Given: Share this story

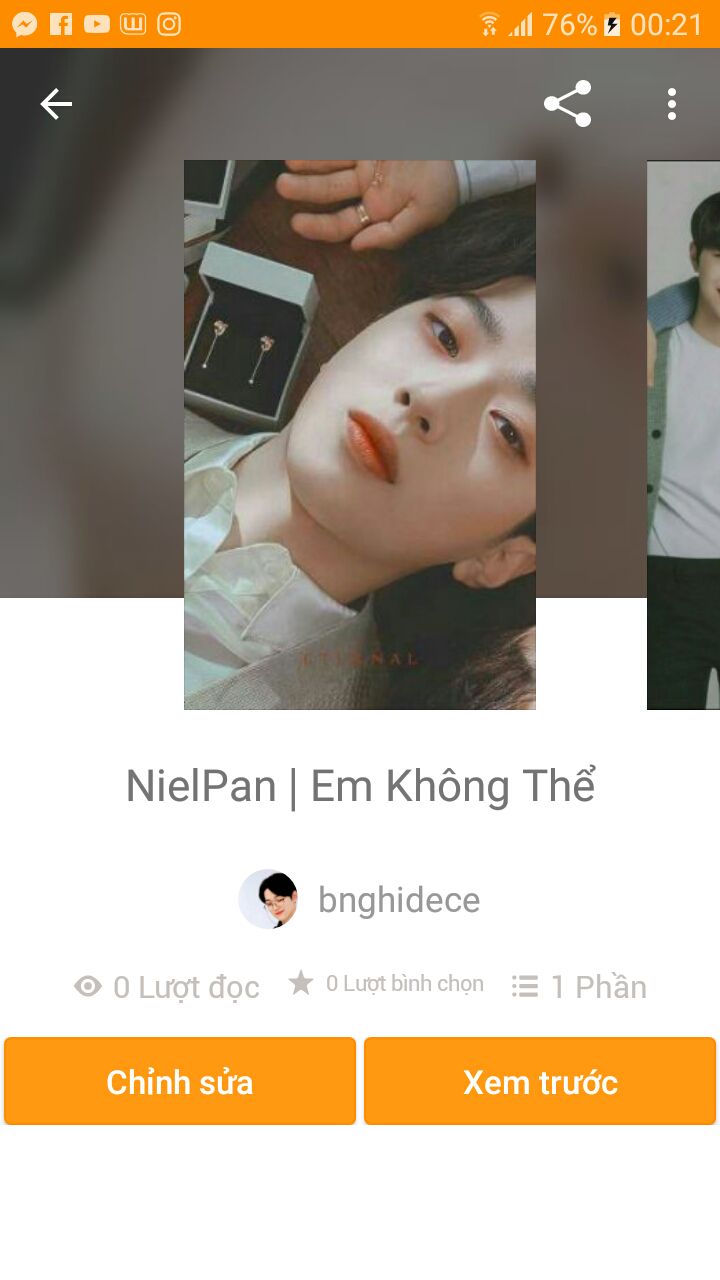Looking at the screenshot, I should click(567, 104).
